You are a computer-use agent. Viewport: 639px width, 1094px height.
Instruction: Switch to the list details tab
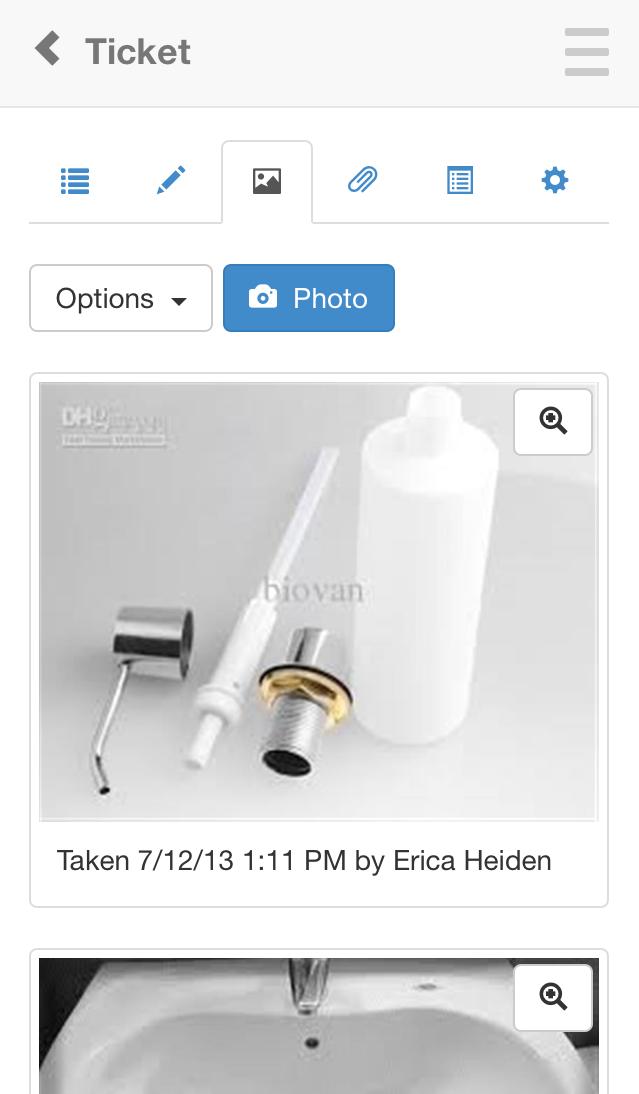coord(75,181)
